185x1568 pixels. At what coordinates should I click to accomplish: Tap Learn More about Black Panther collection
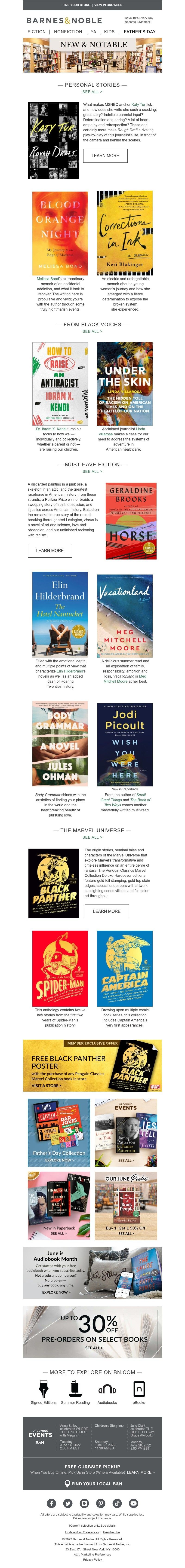107,911
